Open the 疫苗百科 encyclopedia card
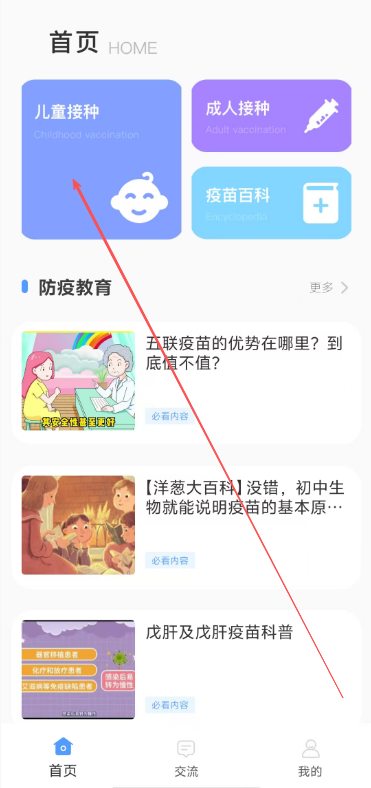Screen dimensions: 371x788 (271, 203)
